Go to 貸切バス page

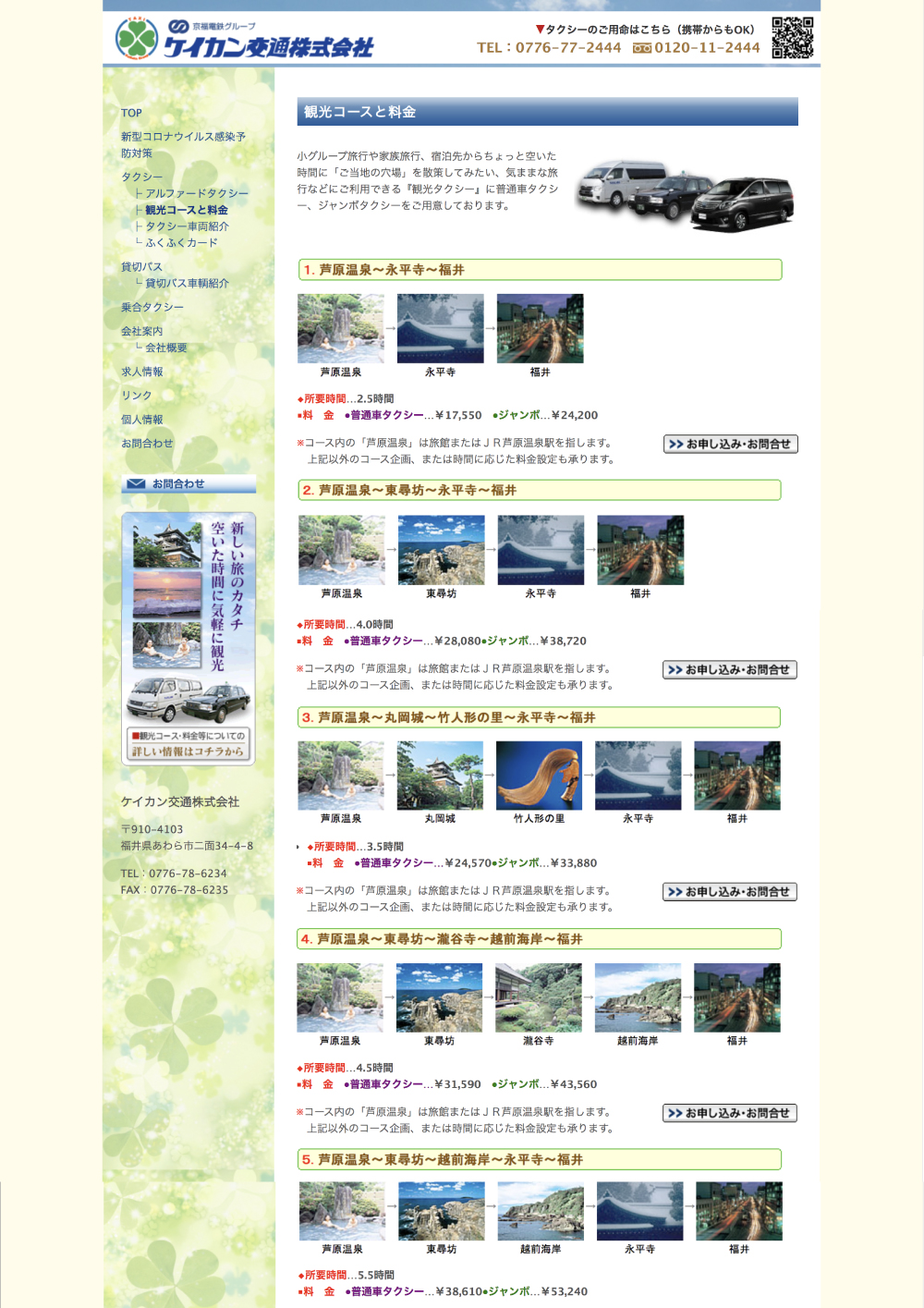coord(141,267)
